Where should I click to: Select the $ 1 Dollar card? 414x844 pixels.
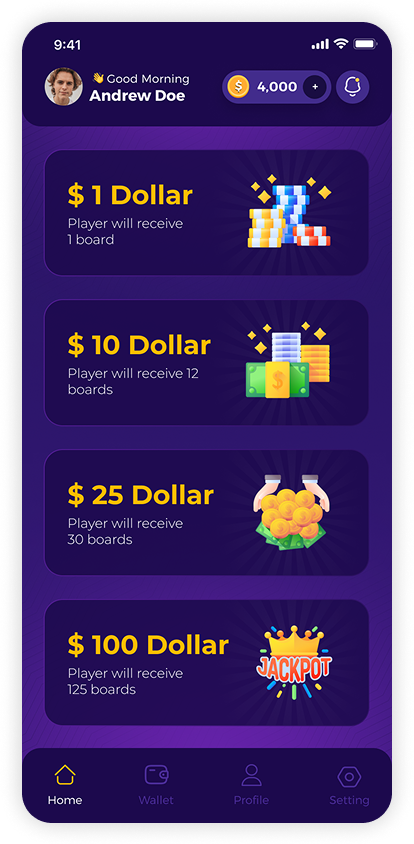click(x=206, y=213)
